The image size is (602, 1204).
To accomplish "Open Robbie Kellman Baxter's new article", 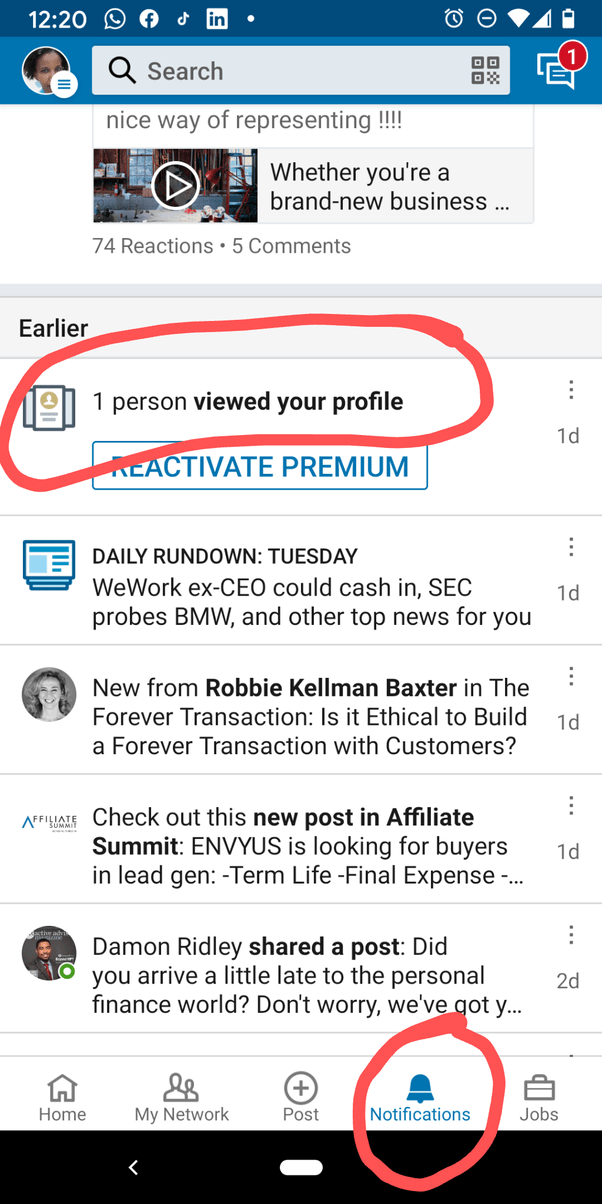I will (310, 716).
